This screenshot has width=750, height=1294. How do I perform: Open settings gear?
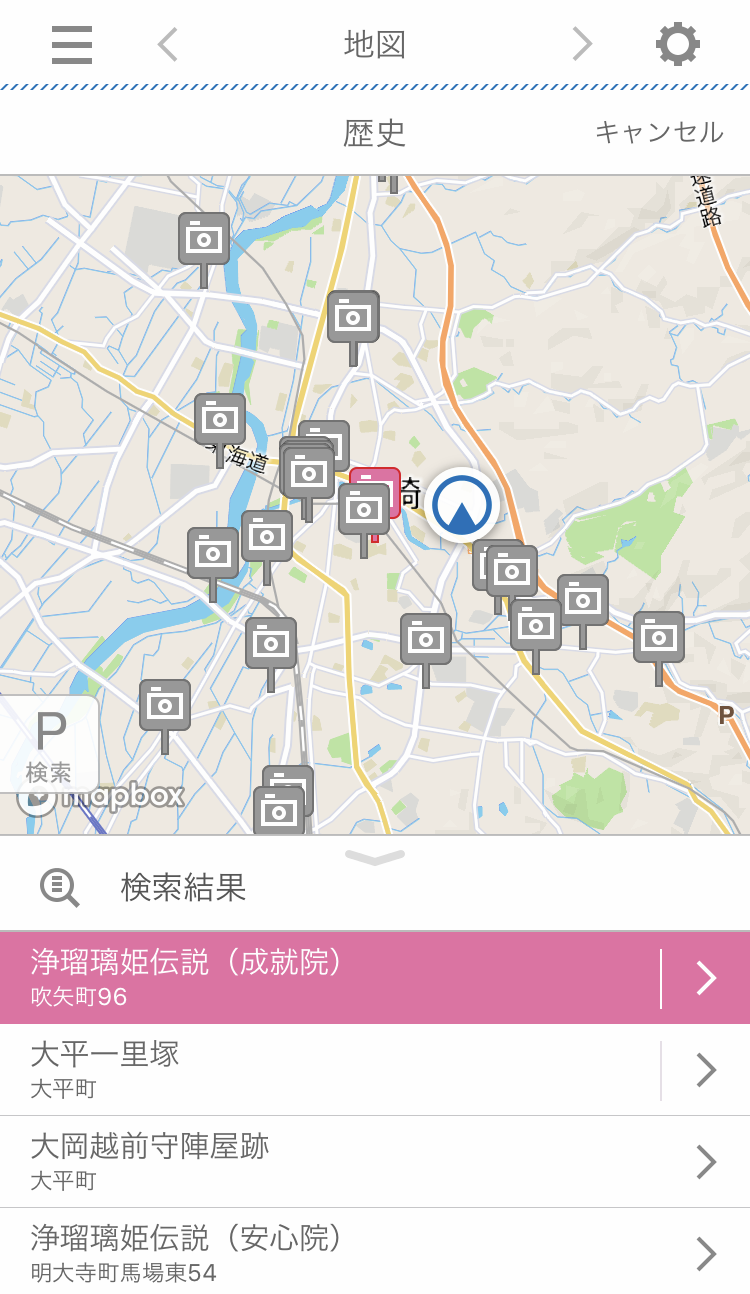(x=677, y=45)
